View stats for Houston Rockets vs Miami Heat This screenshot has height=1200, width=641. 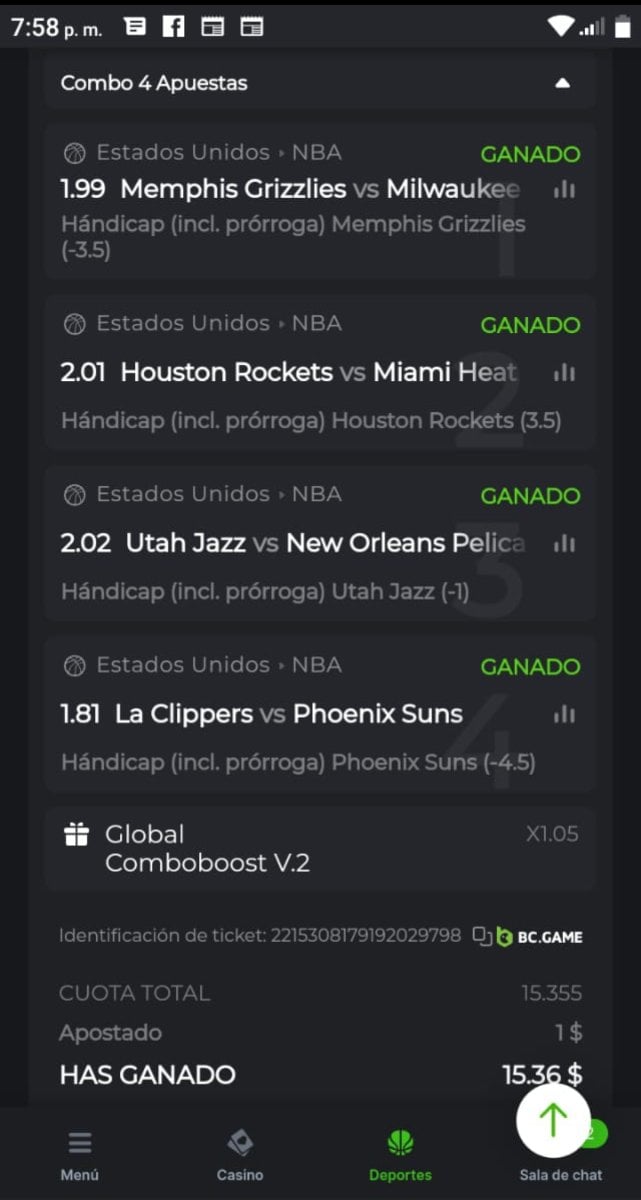click(x=564, y=373)
